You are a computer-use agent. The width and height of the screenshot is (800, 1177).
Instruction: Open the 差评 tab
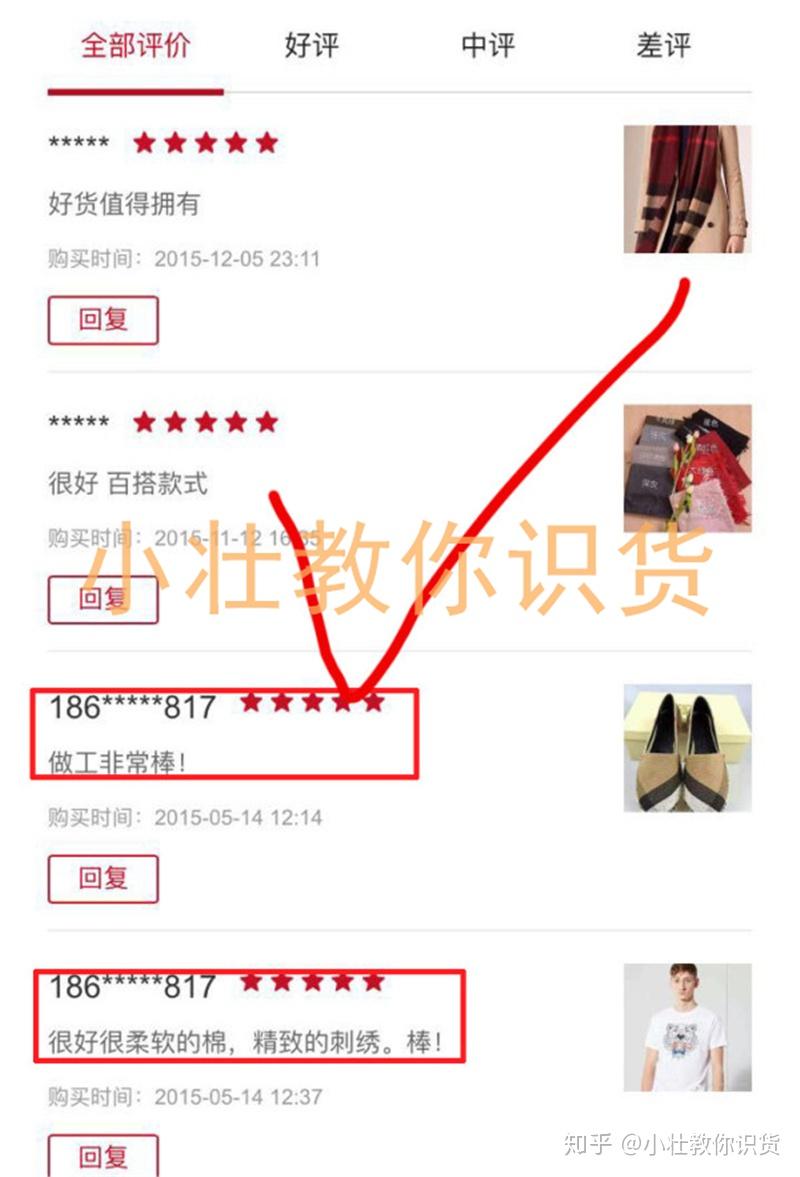[x=663, y=46]
